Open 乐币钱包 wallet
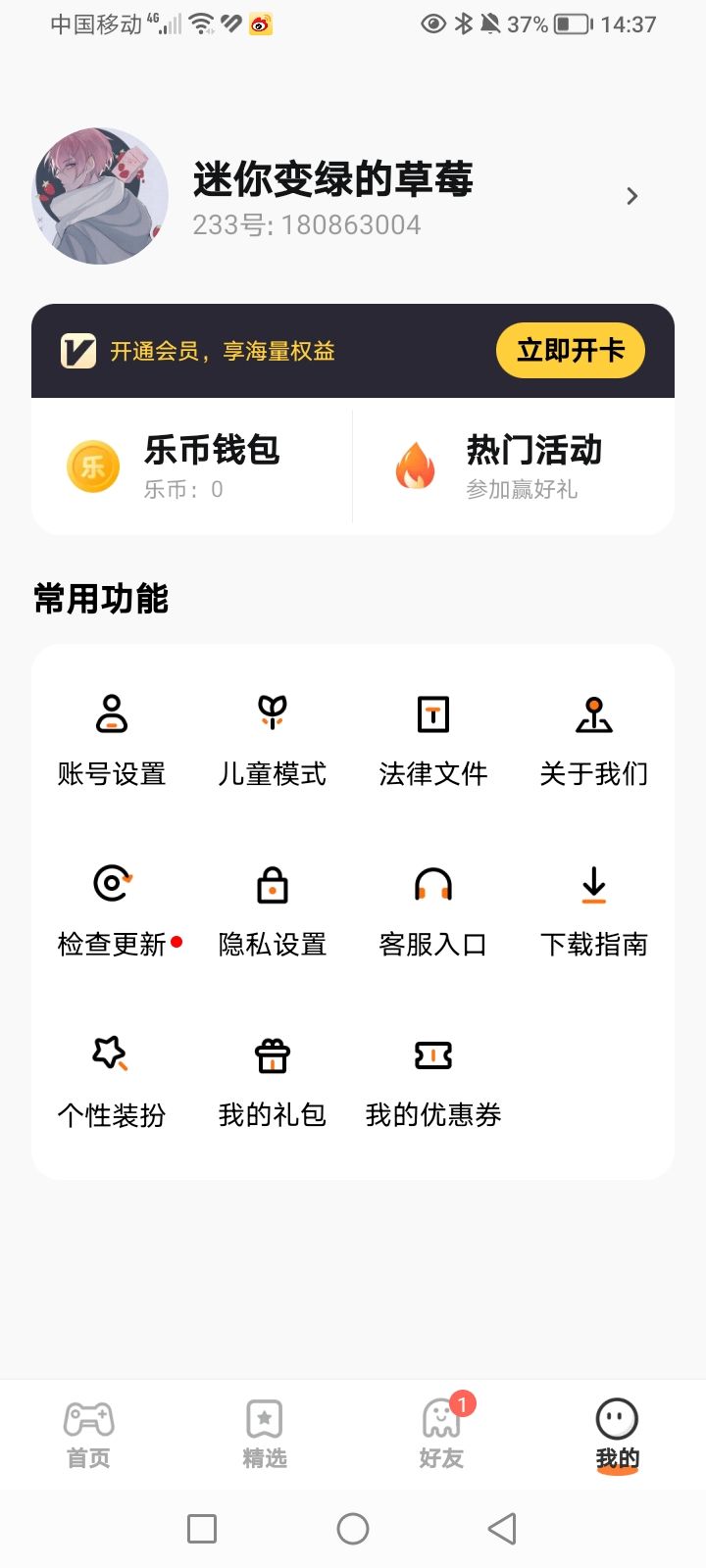The image size is (706, 1568). pyautogui.click(x=192, y=465)
